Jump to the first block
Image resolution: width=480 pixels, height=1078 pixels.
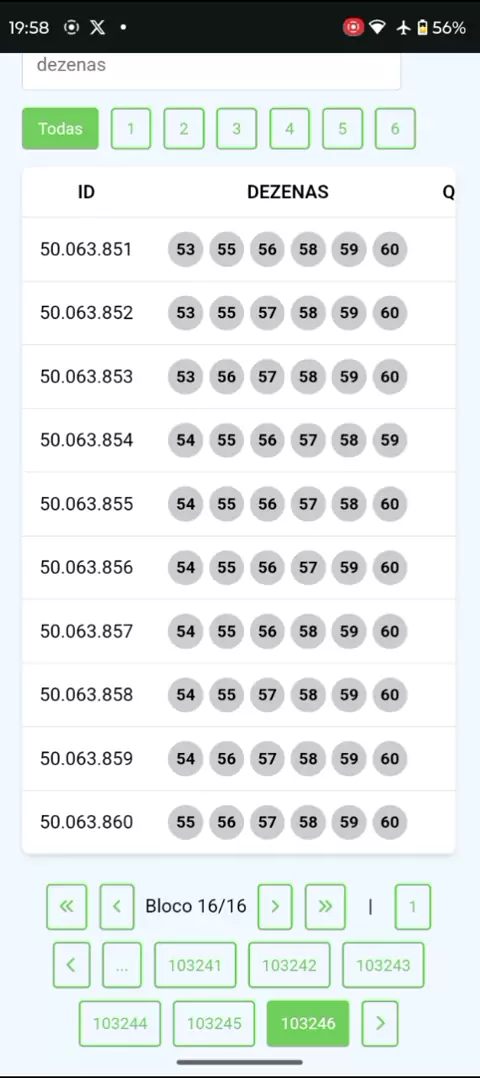(x=67, y=907)
